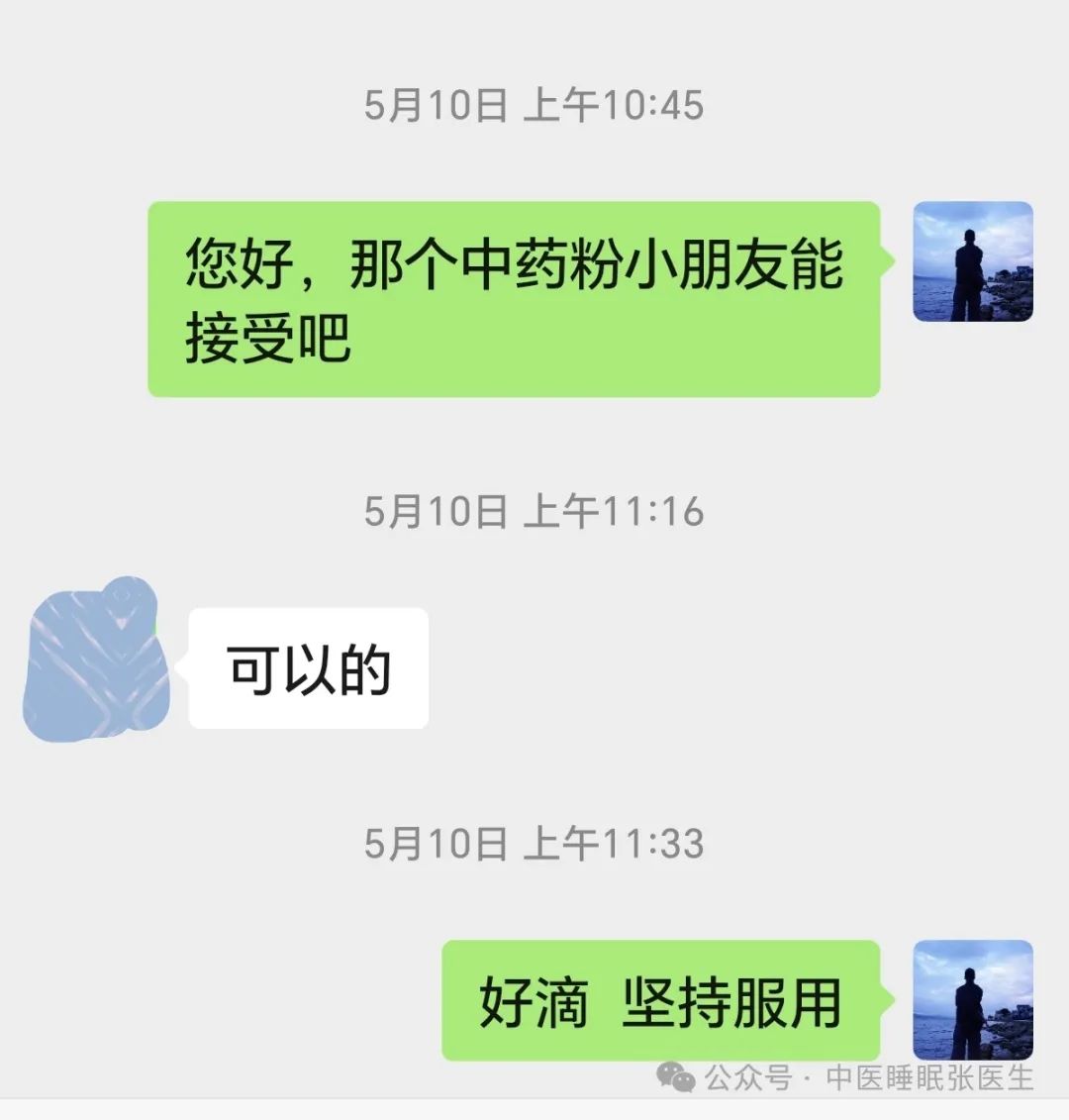Screen dimensions: 1069x1120
Task: Open your avatar beside the 您好，那个中药粉 message
Action: pyautogui.click(x=972, y=261)
